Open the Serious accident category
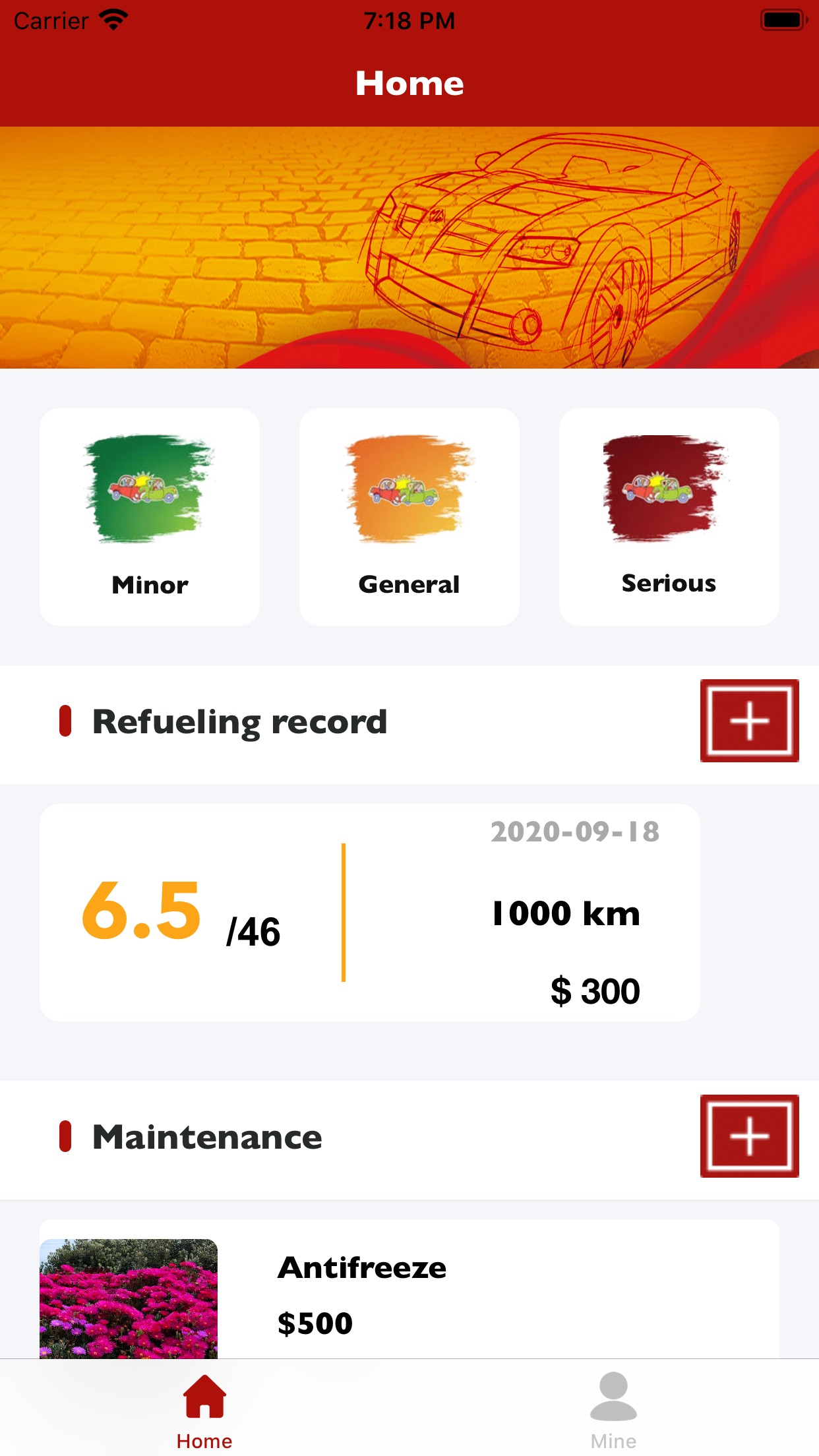Viewport: 819px width, 1456px height. click(x=669, y=516)
